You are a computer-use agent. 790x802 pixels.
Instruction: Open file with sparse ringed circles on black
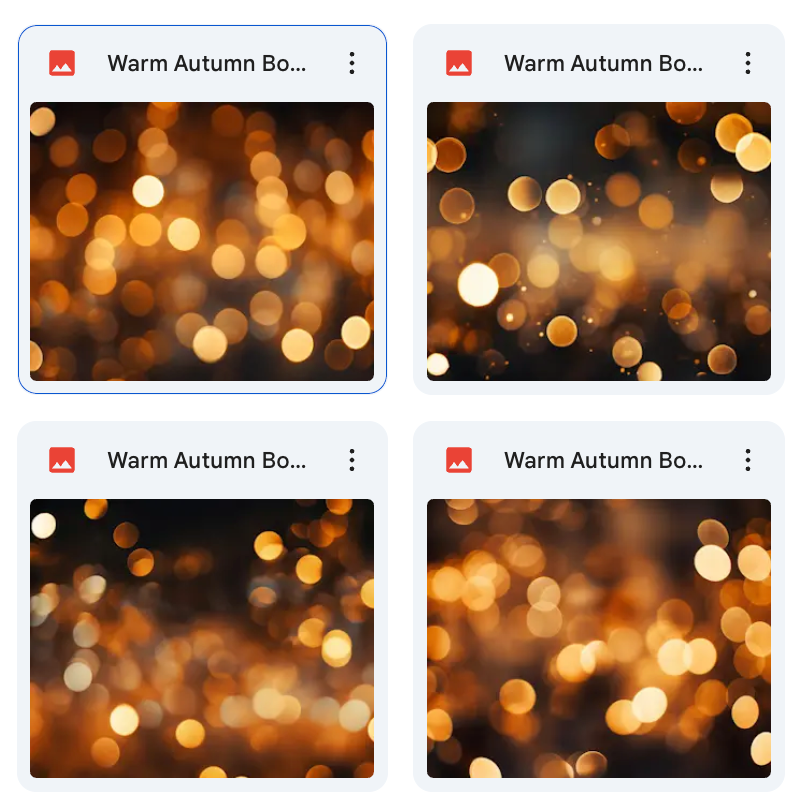click(598, 241)
